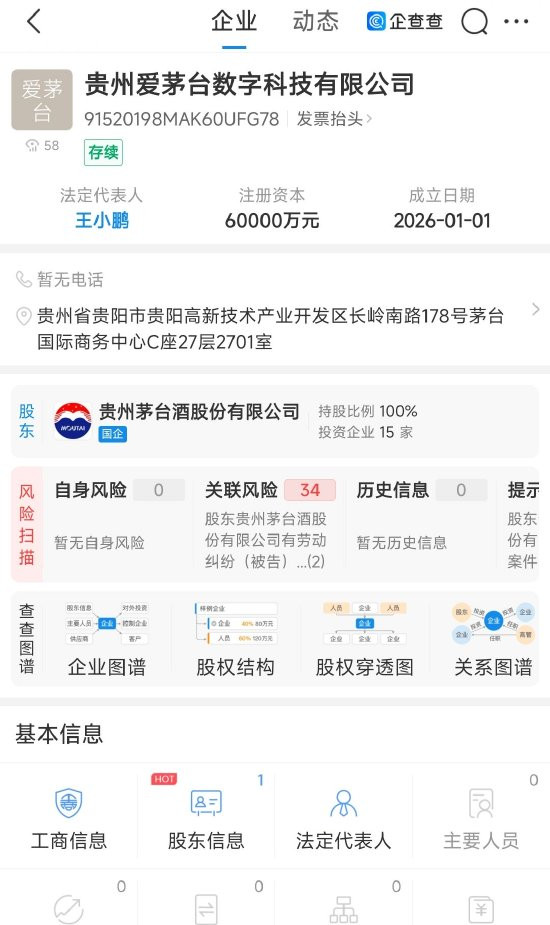The image size is (550, 925).
Task: Open 法定代表人 info entry
Action: point(343,818)
